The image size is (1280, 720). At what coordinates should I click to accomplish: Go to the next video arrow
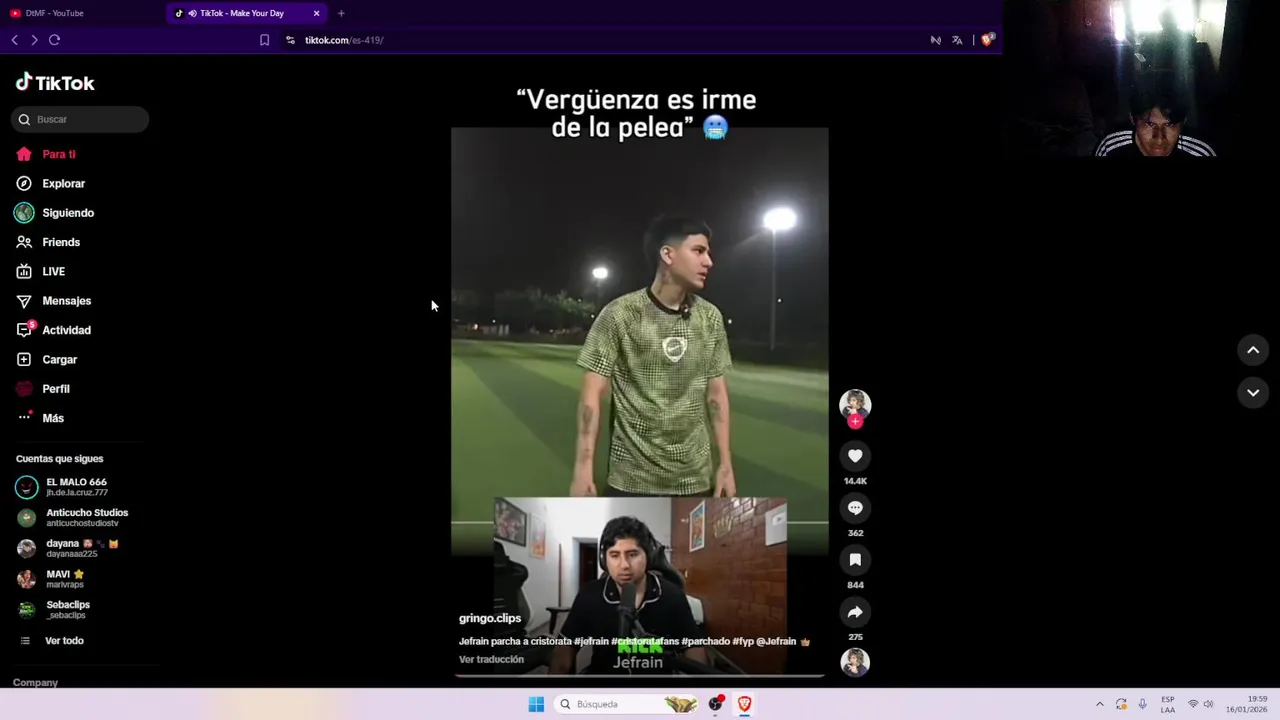click(1253, 393)
